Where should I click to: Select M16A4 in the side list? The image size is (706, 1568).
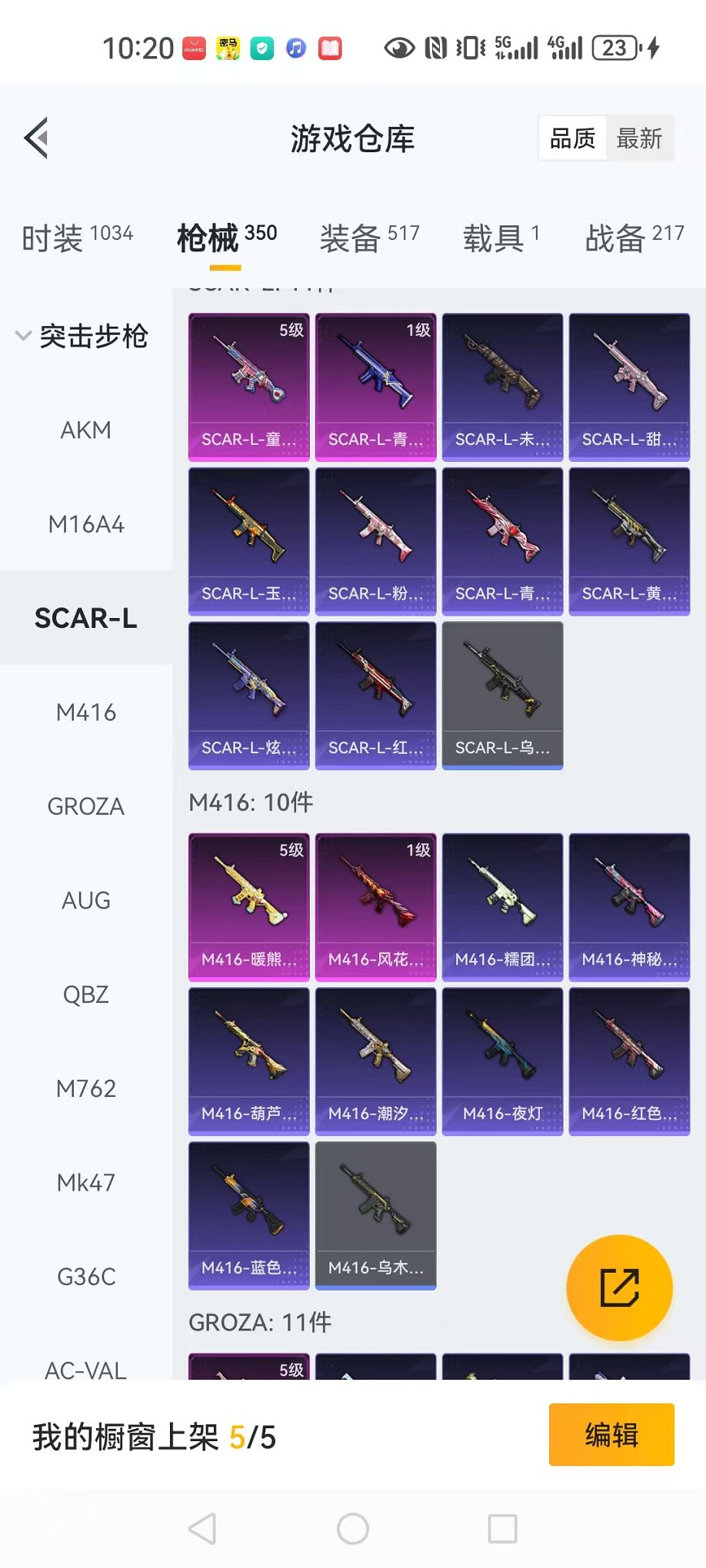coord(85,525)
